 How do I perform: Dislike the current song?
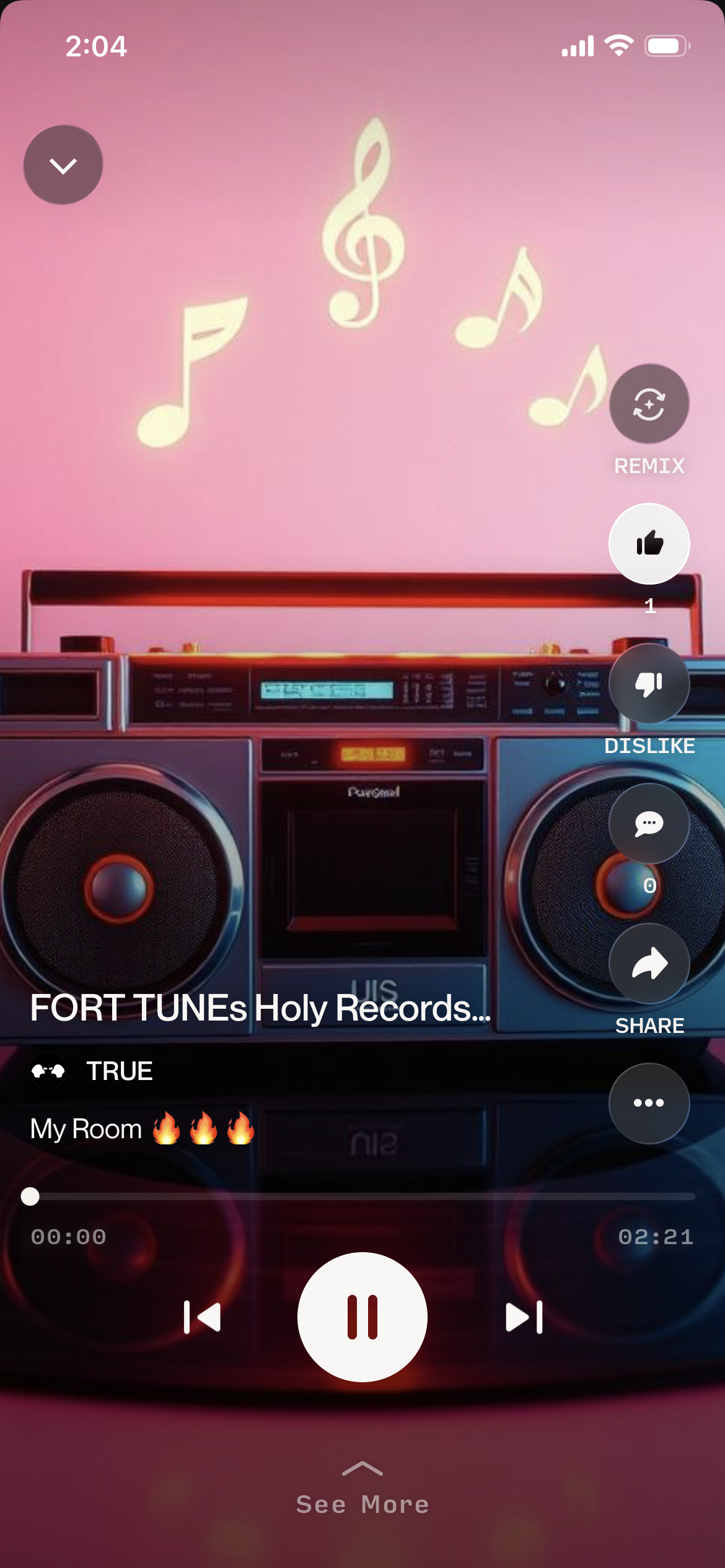pos(649,683)
